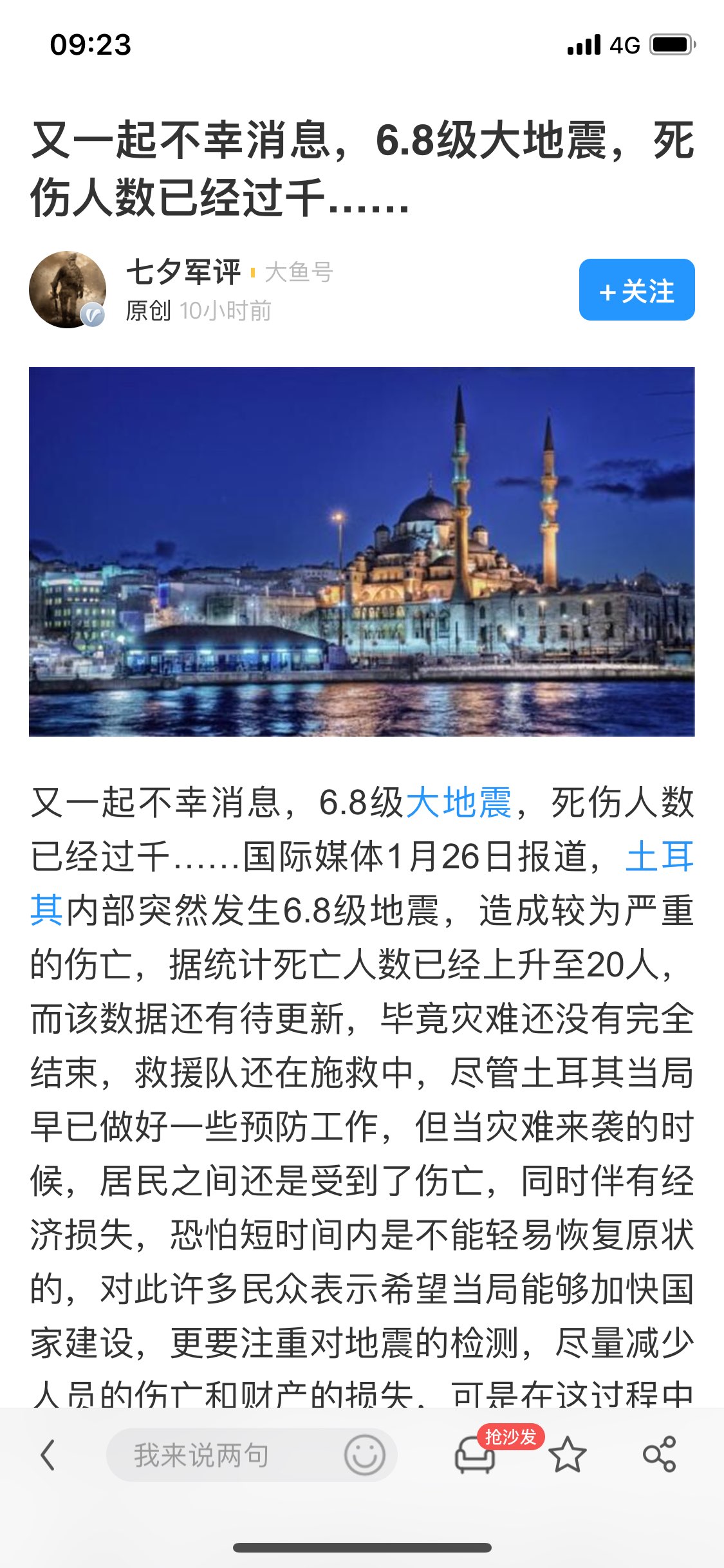Screen dimensions: 724x1568
Task: Open the 大地震 link in article
Action: 458,803
